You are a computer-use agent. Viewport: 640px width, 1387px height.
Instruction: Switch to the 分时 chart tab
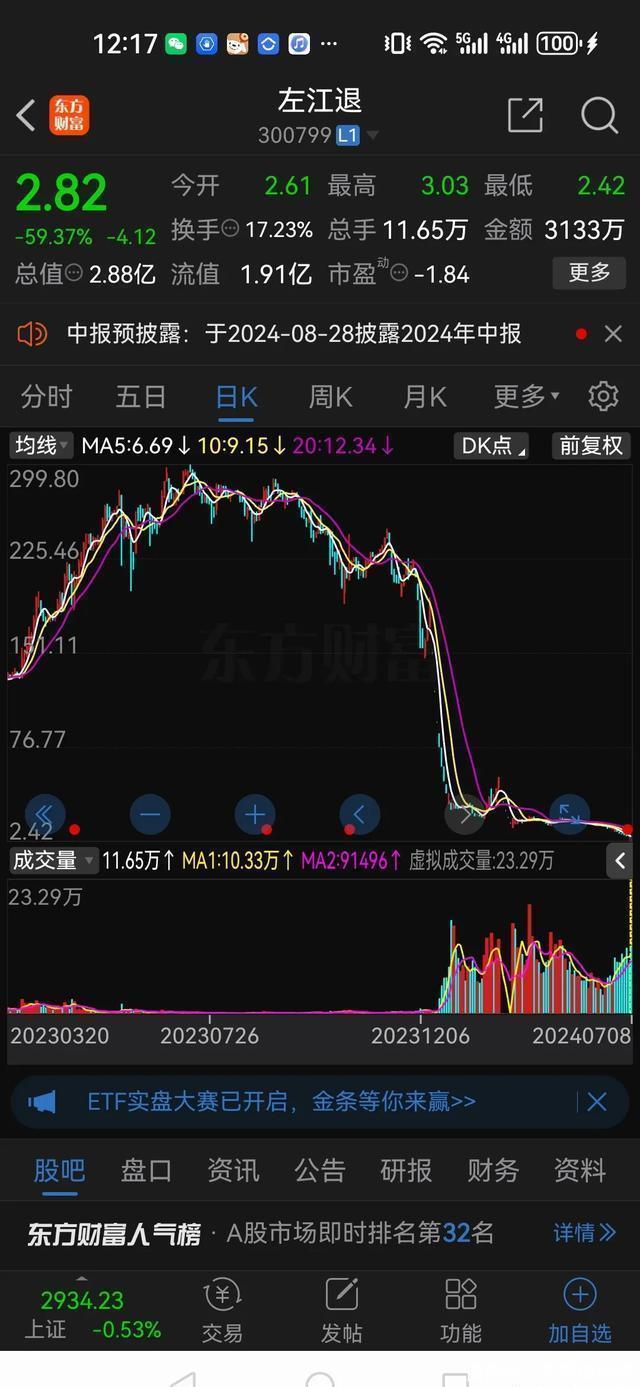[47, 397]
